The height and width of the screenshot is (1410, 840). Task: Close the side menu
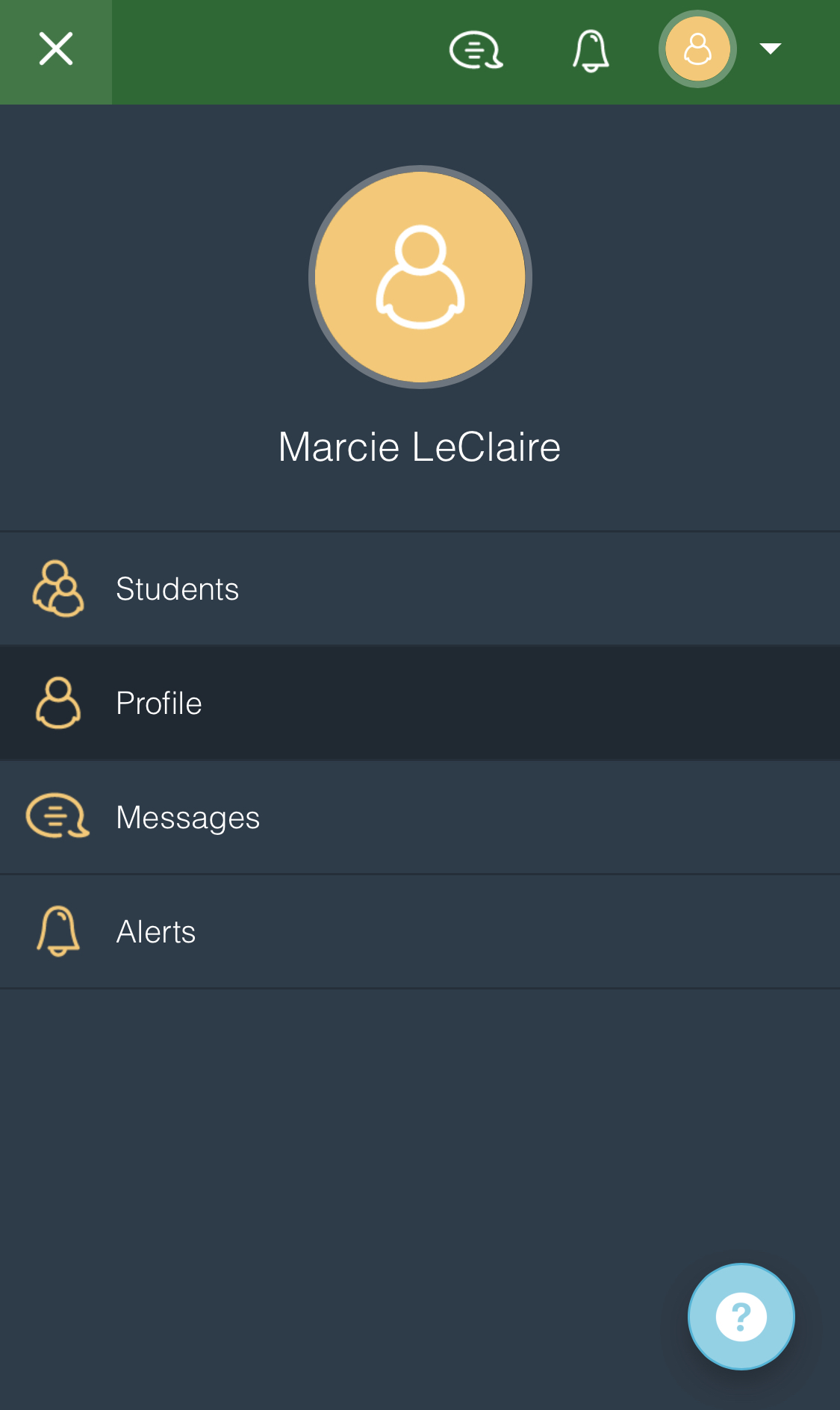tap(56, 49)
